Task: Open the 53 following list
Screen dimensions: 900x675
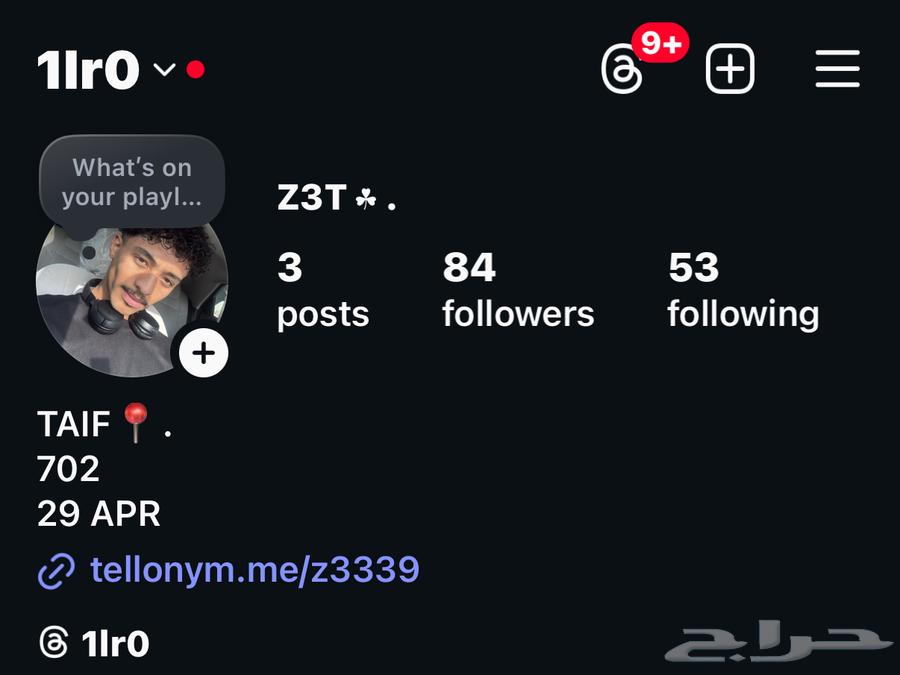Action: (743, 290)
